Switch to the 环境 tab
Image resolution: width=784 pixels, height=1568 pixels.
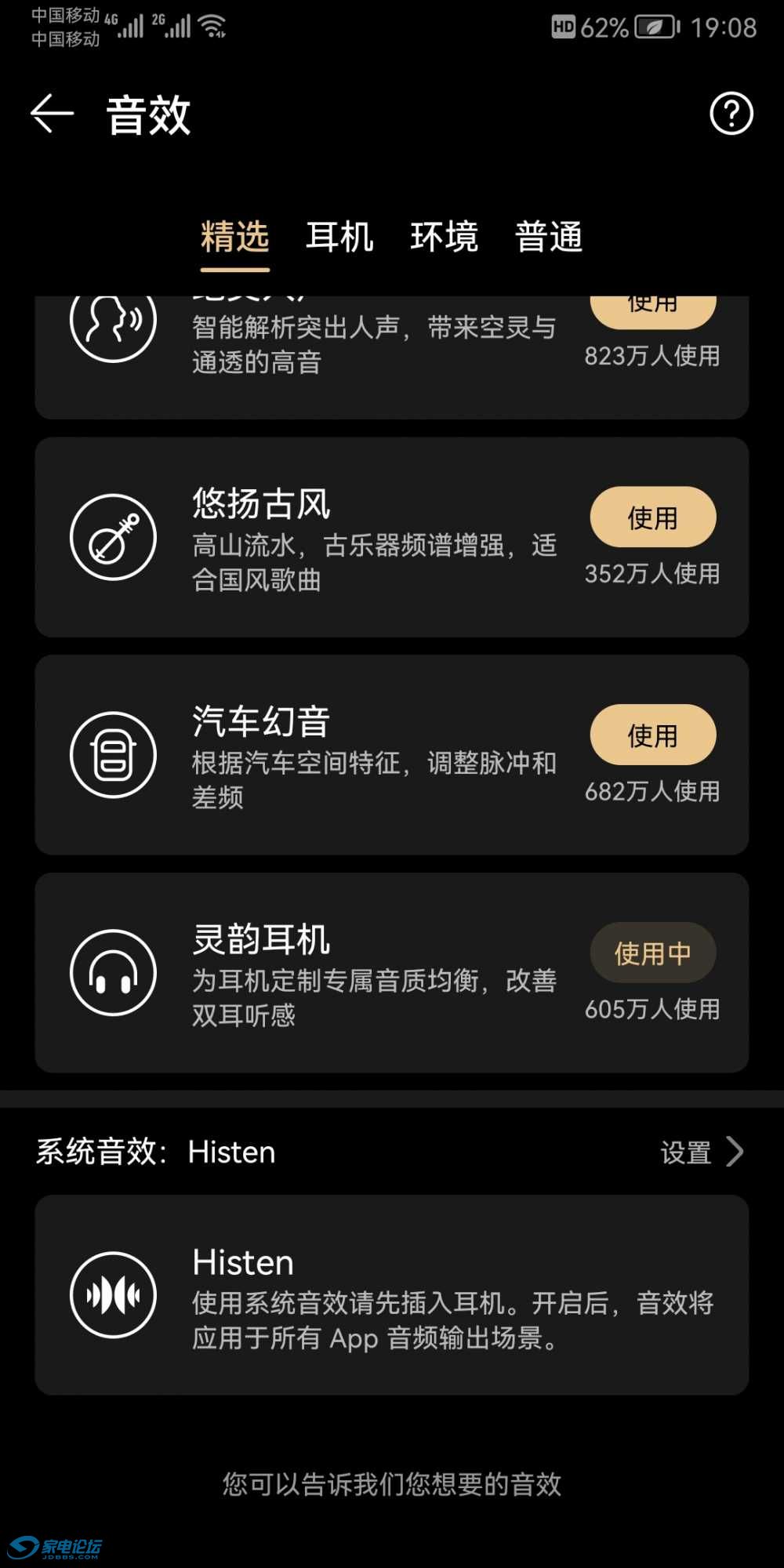pyautogui.click(x=444, y=237)
